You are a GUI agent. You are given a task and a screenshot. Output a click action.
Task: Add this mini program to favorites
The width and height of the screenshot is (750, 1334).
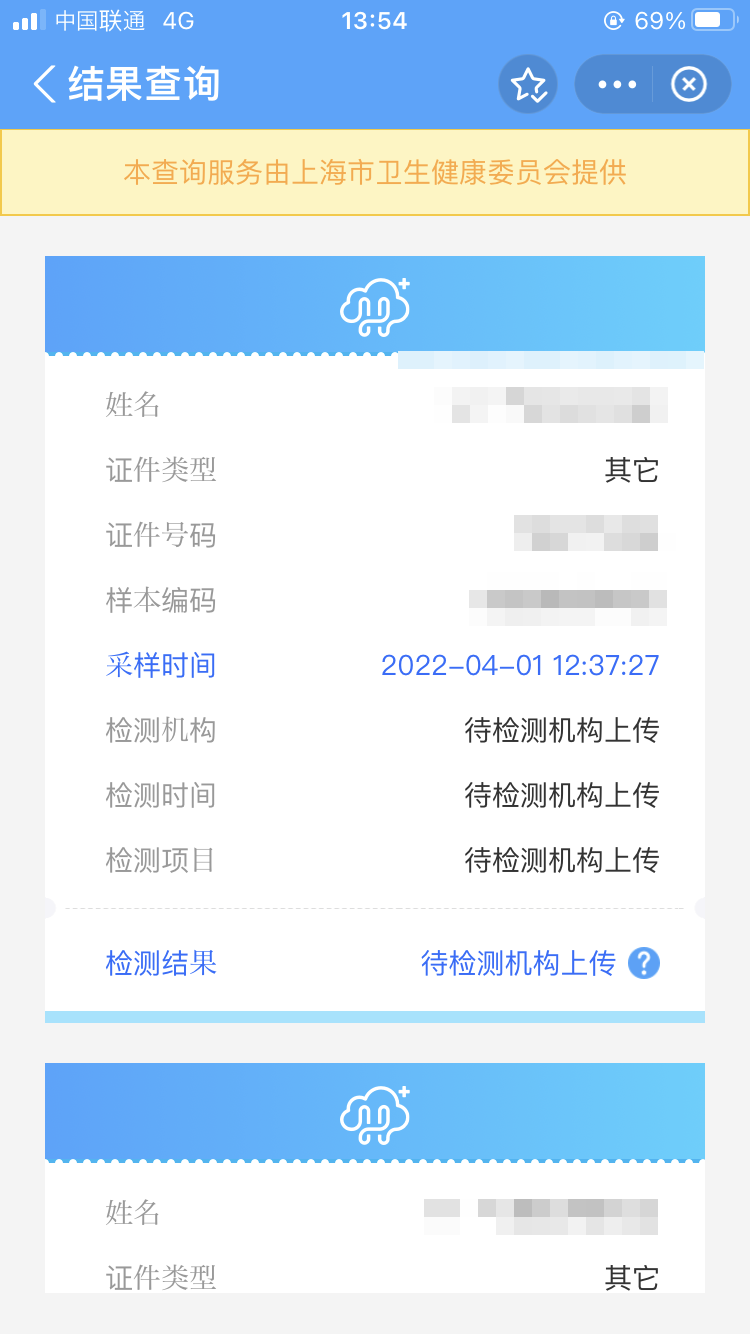tap(528, 85)
